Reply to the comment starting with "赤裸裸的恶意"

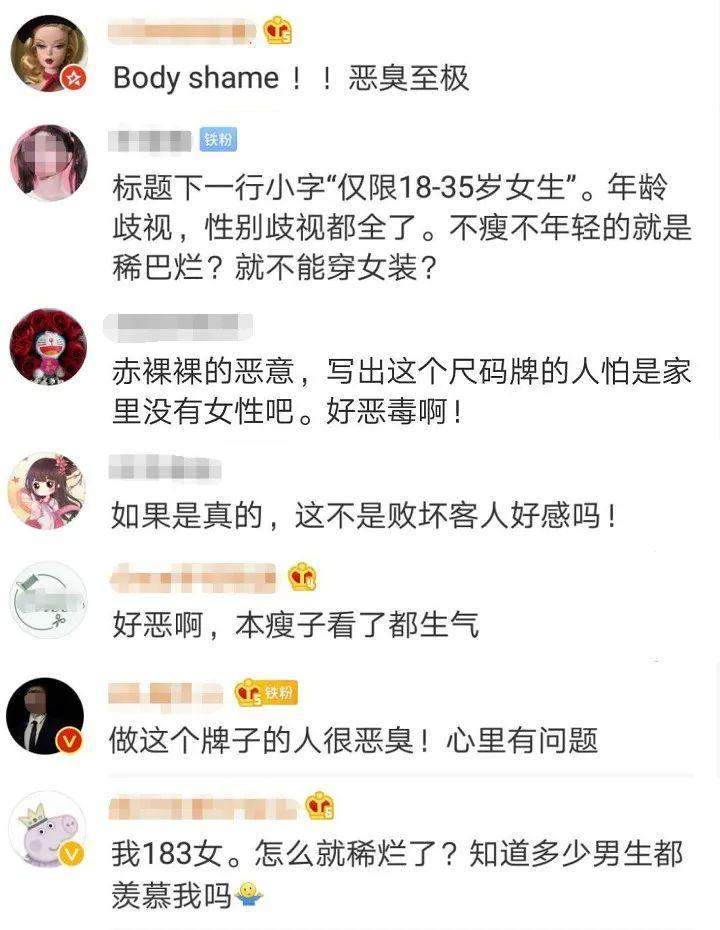click(x=402, y=392)
